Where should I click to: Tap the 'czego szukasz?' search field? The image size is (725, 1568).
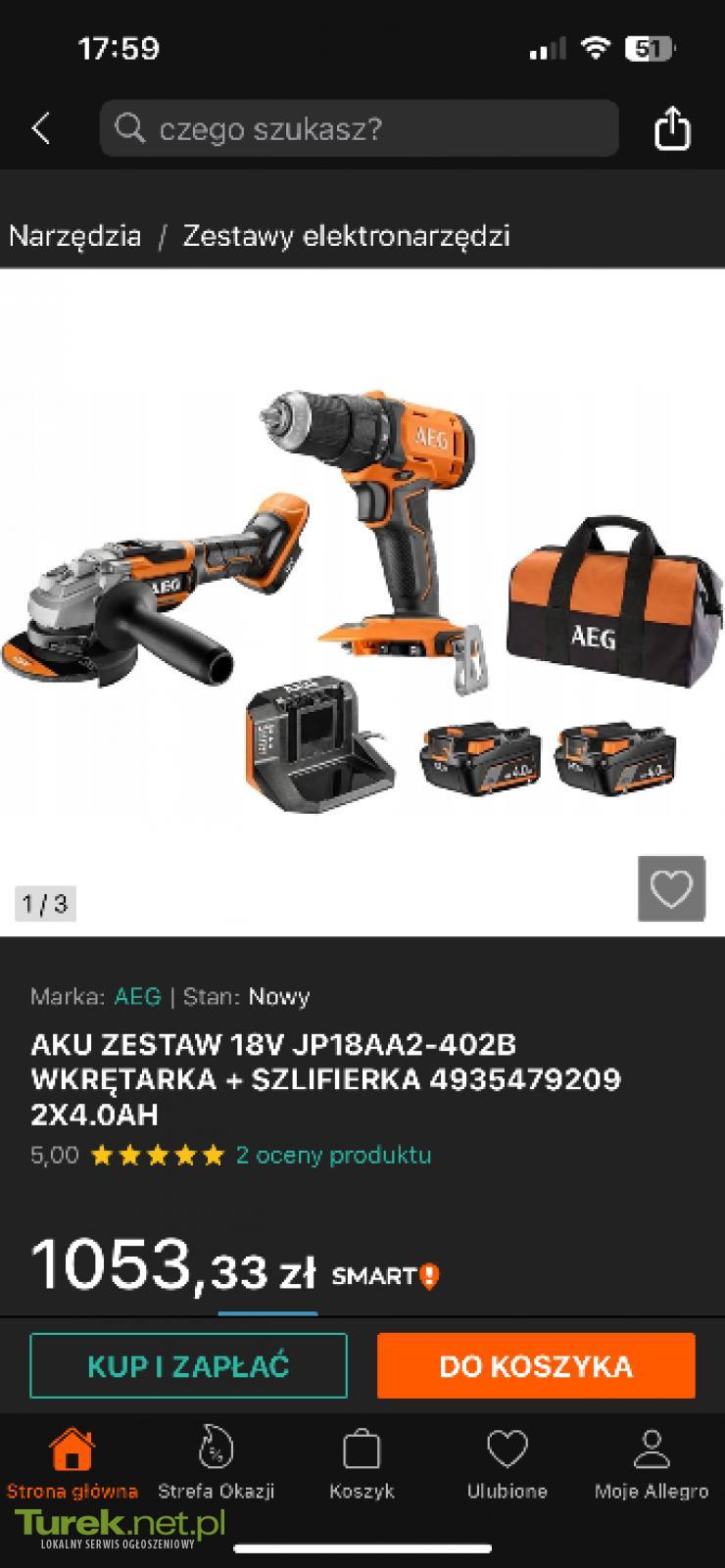coord(359,128)
